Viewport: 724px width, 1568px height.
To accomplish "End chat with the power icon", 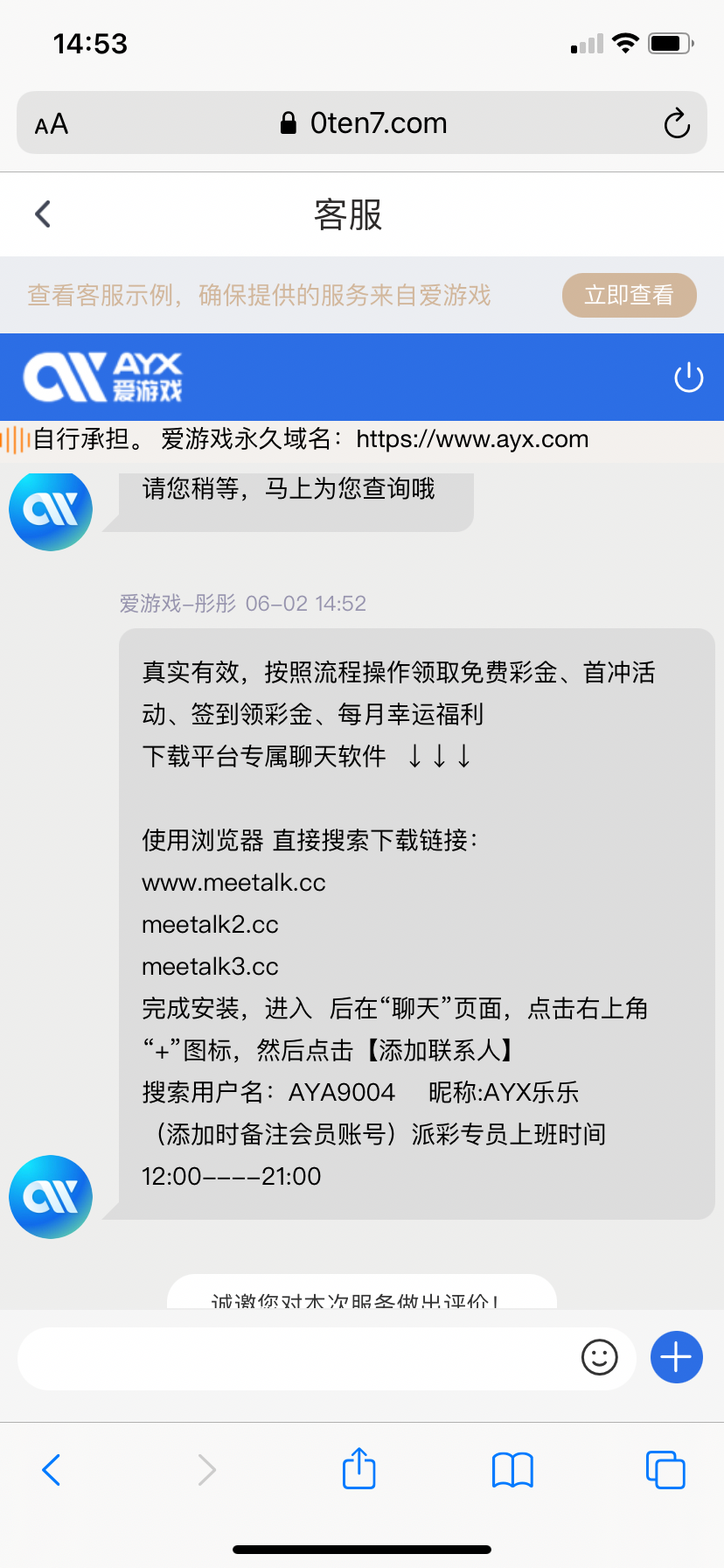I will pyautogui.click(x=688, y=378).
